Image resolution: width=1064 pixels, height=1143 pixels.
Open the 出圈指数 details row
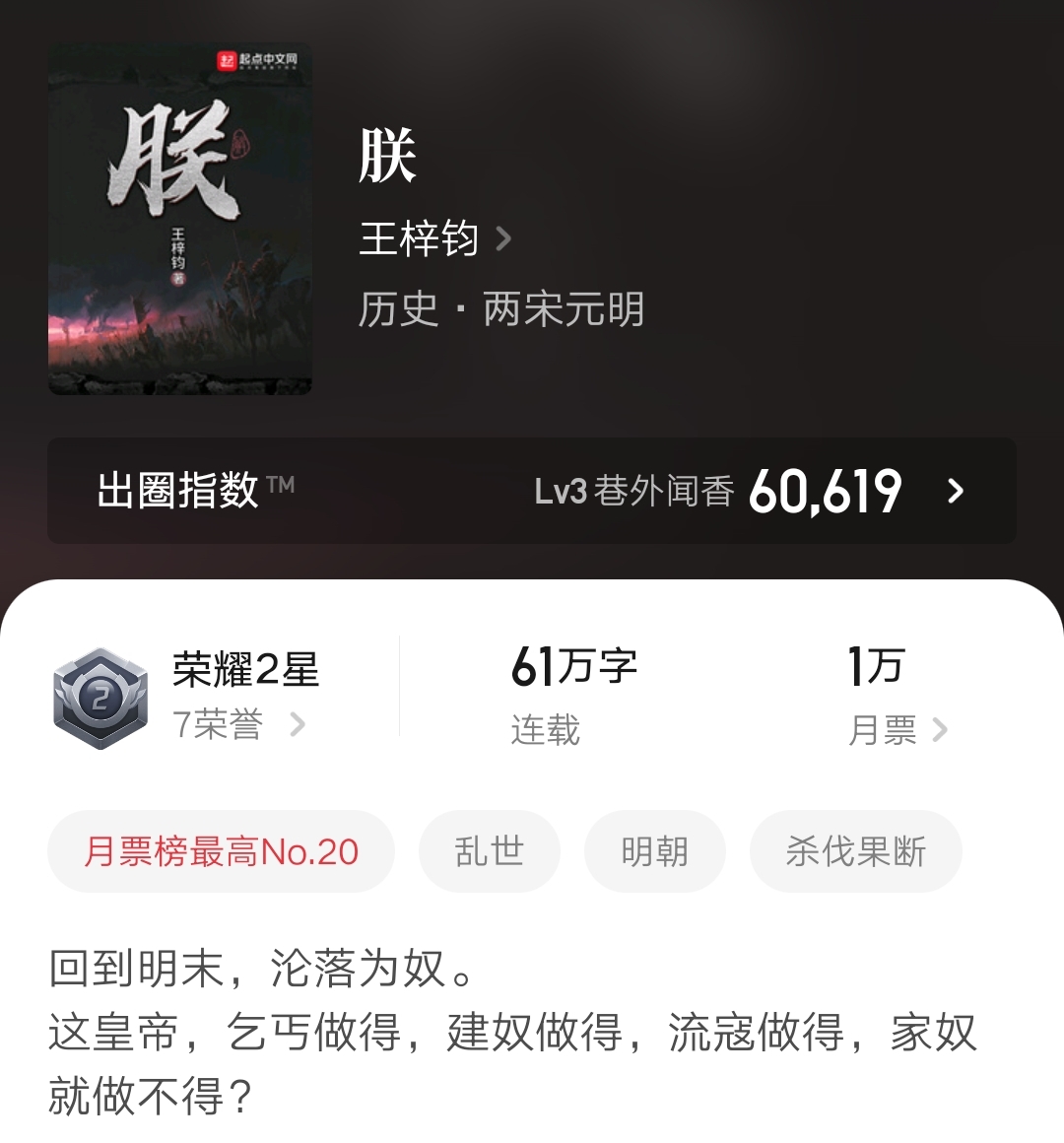pos(532,491)
